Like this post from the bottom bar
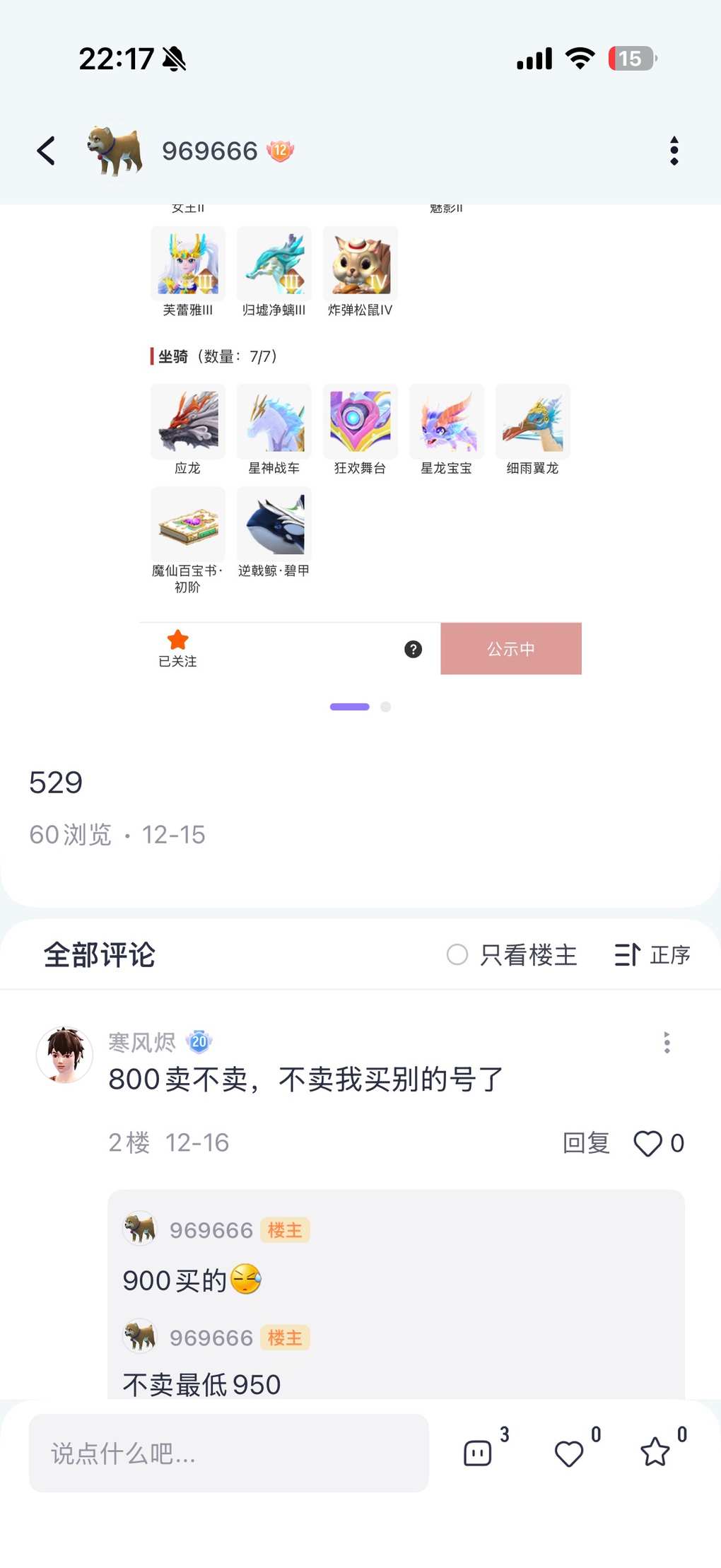 pyautogui.click(x=569, y=1453)
